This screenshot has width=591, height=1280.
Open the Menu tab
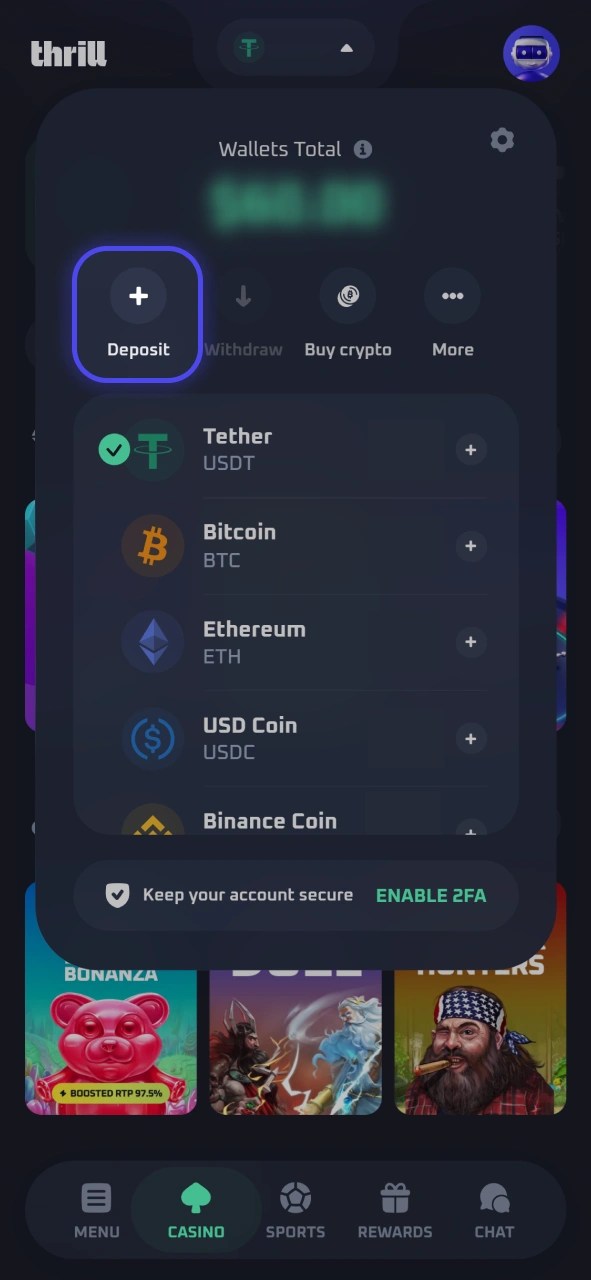(97, 1211)
